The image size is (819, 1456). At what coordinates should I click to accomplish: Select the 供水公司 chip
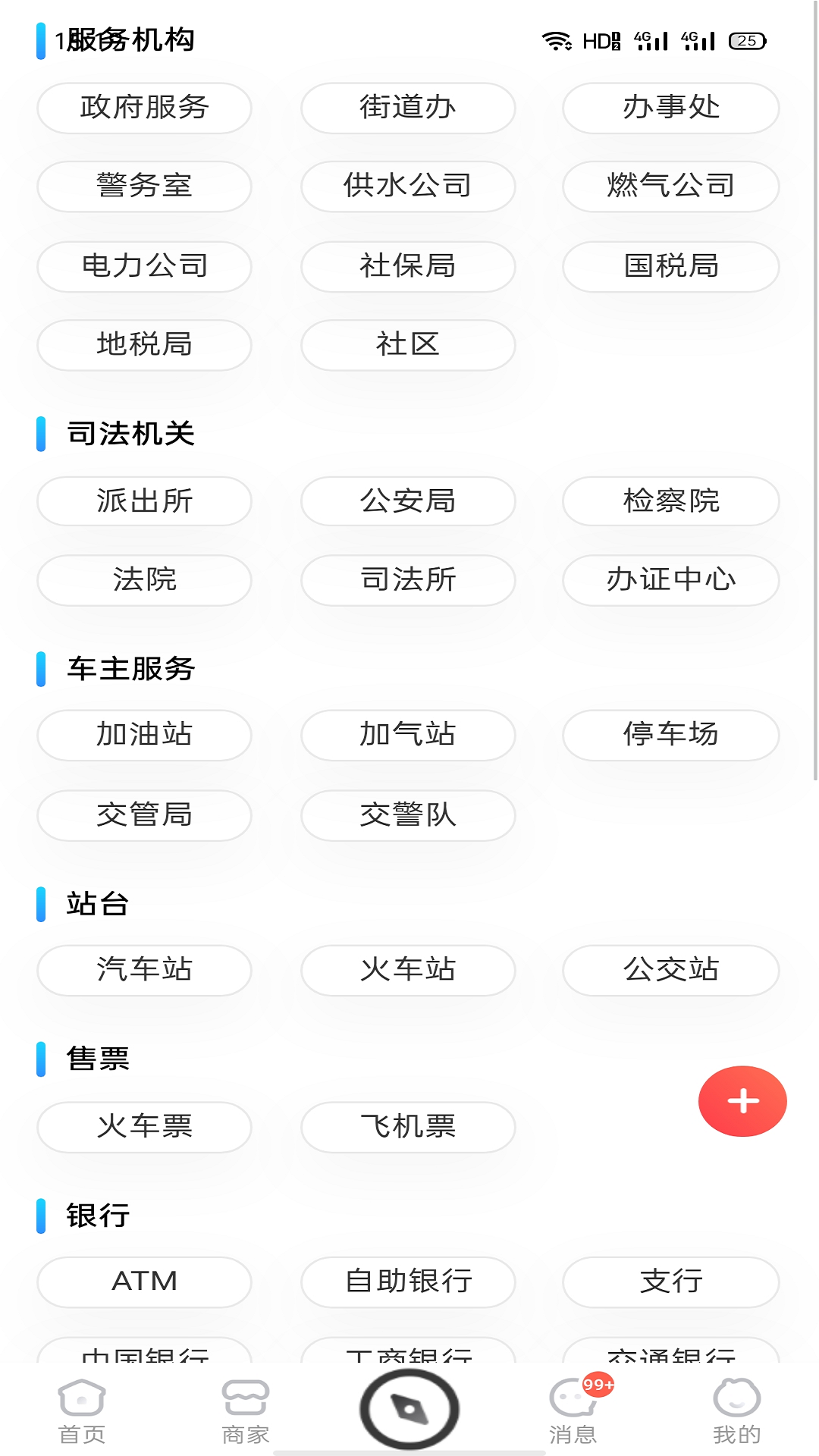click(x=408, y=186)
